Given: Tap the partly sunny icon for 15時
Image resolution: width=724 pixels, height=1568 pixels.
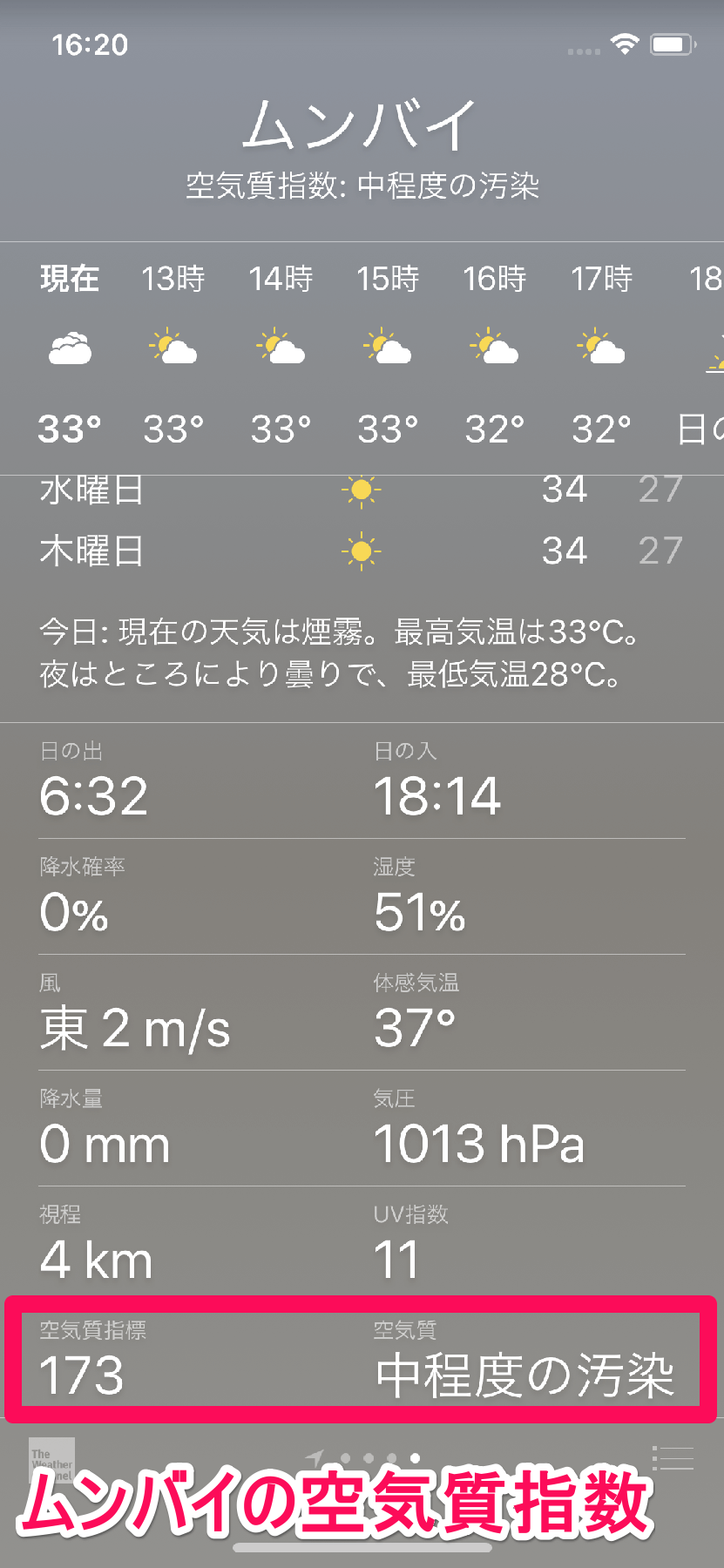Looking at the screenshot, I should click(x=387, y=347).
